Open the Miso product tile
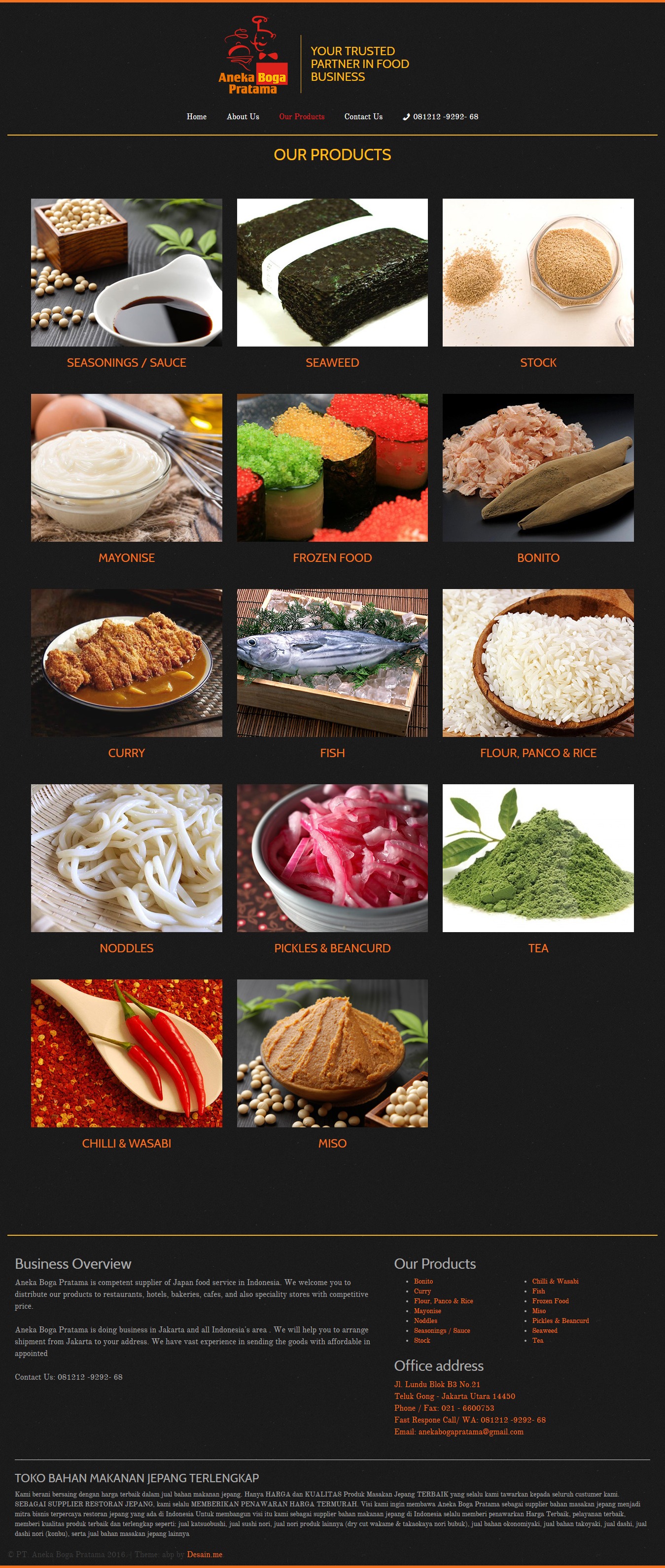This screenshot has height=1568, width=665. (x=332, y=1053)
